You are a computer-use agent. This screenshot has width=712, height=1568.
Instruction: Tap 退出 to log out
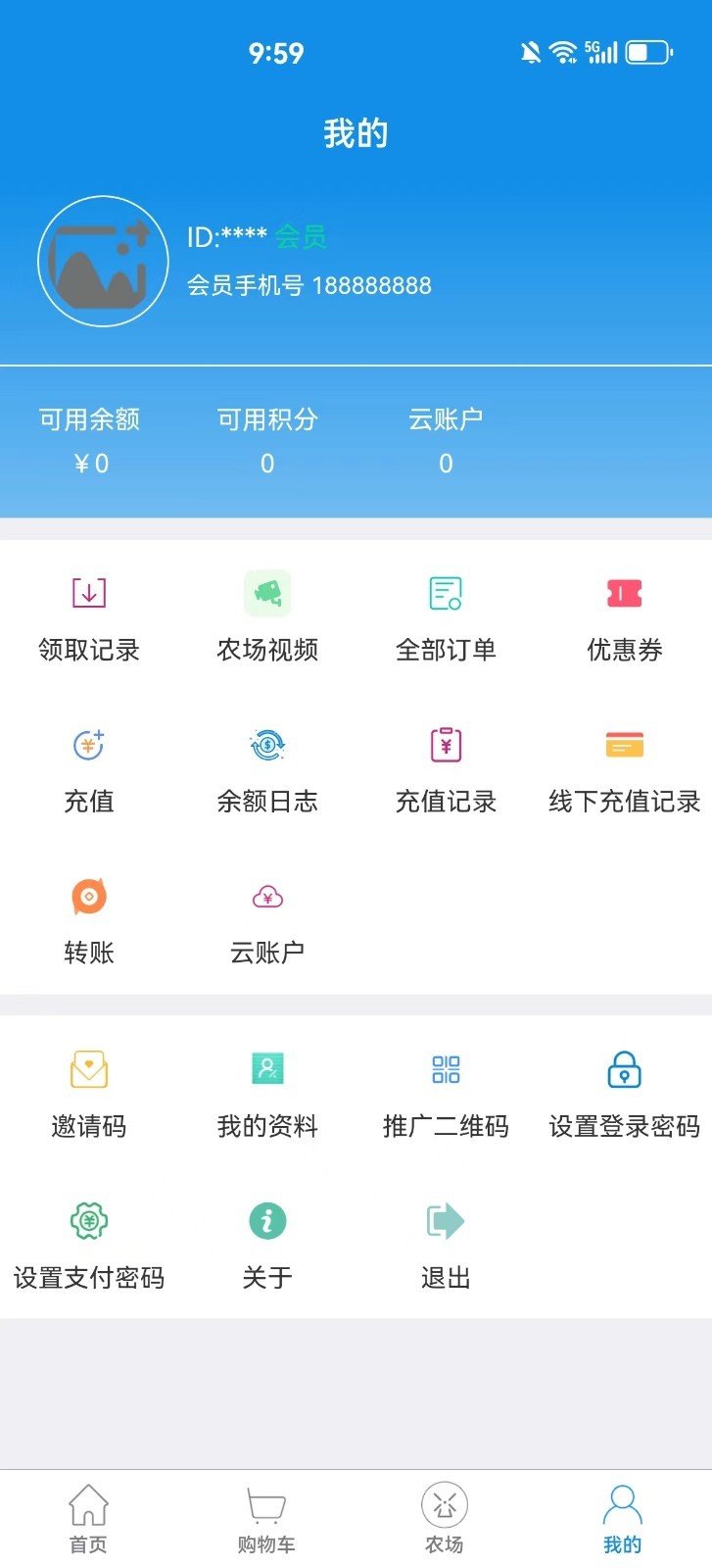click(445, 1242)
